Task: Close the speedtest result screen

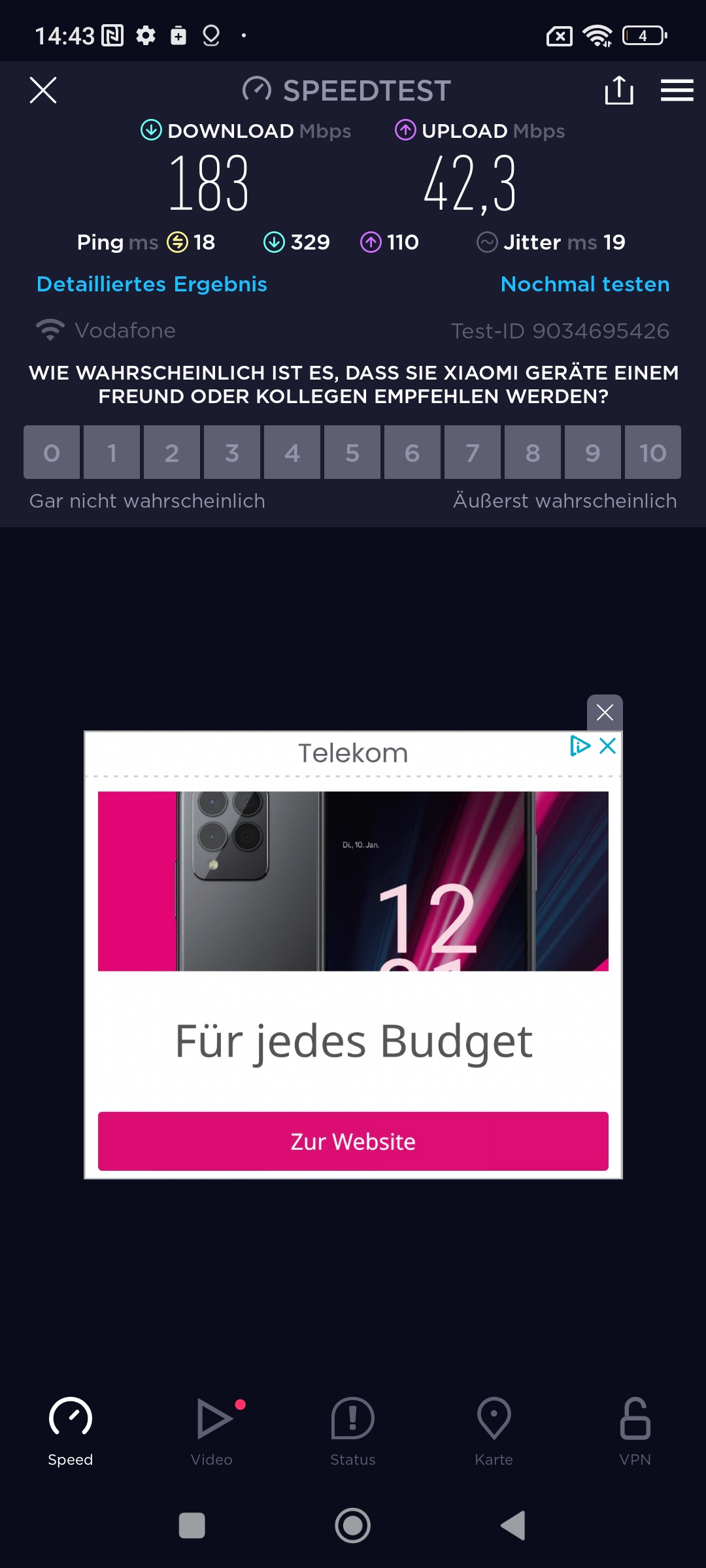Action: coord(43,90)
